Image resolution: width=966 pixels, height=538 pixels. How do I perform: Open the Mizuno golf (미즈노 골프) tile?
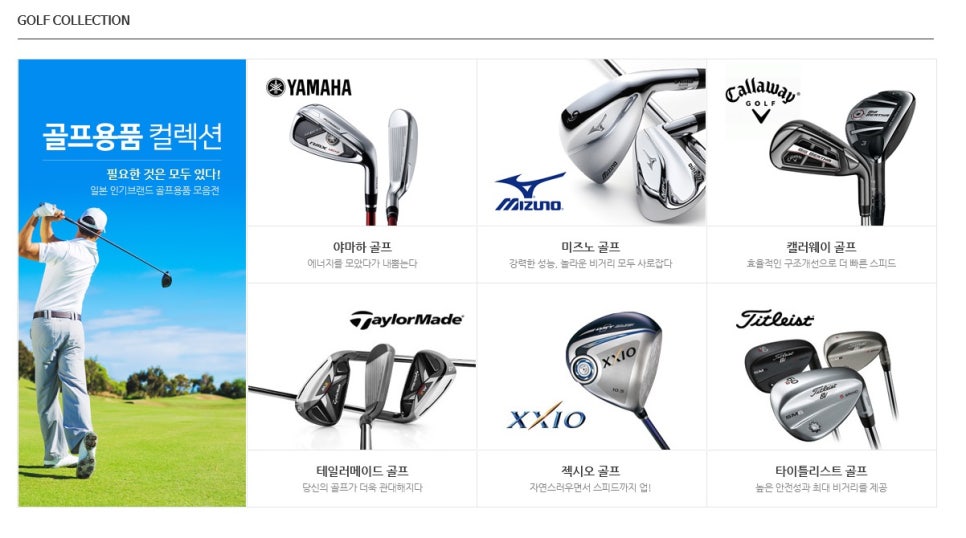click(x=591, y=170)
